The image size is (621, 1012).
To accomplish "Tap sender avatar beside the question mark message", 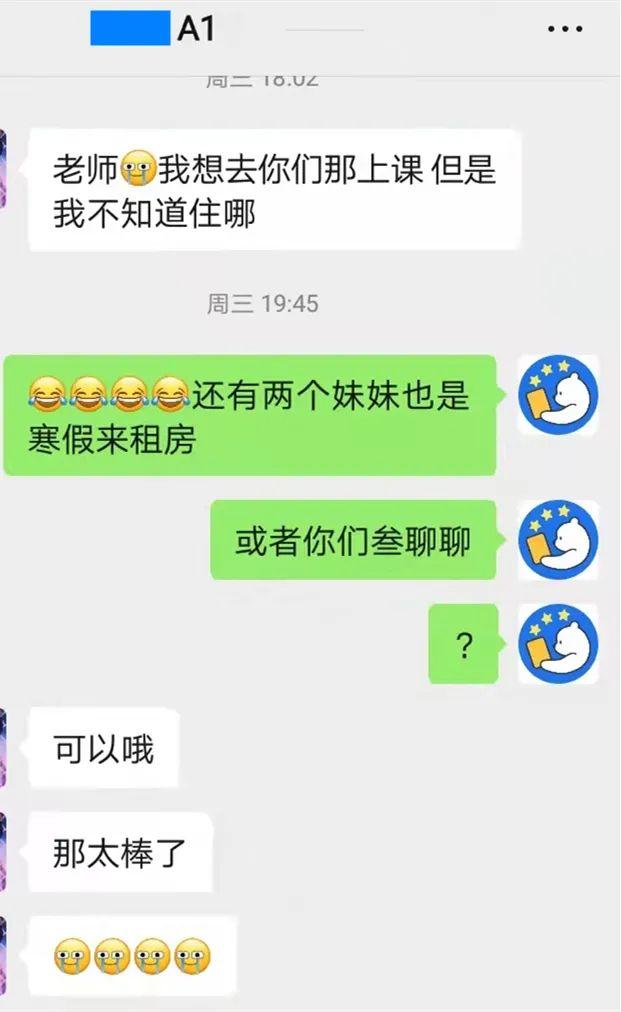I will [x=558, y=643].
